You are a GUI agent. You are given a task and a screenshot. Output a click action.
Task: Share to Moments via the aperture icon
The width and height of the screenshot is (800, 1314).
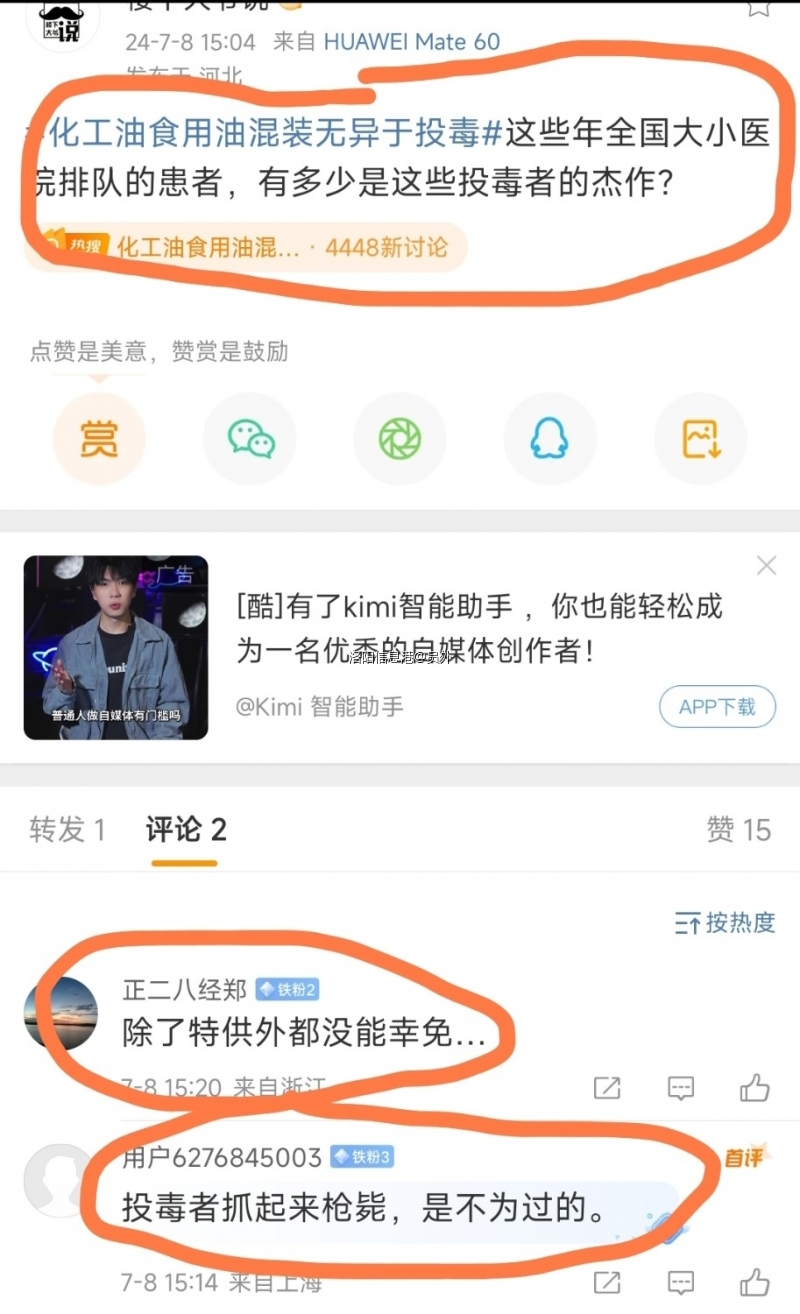click(399, 438)
